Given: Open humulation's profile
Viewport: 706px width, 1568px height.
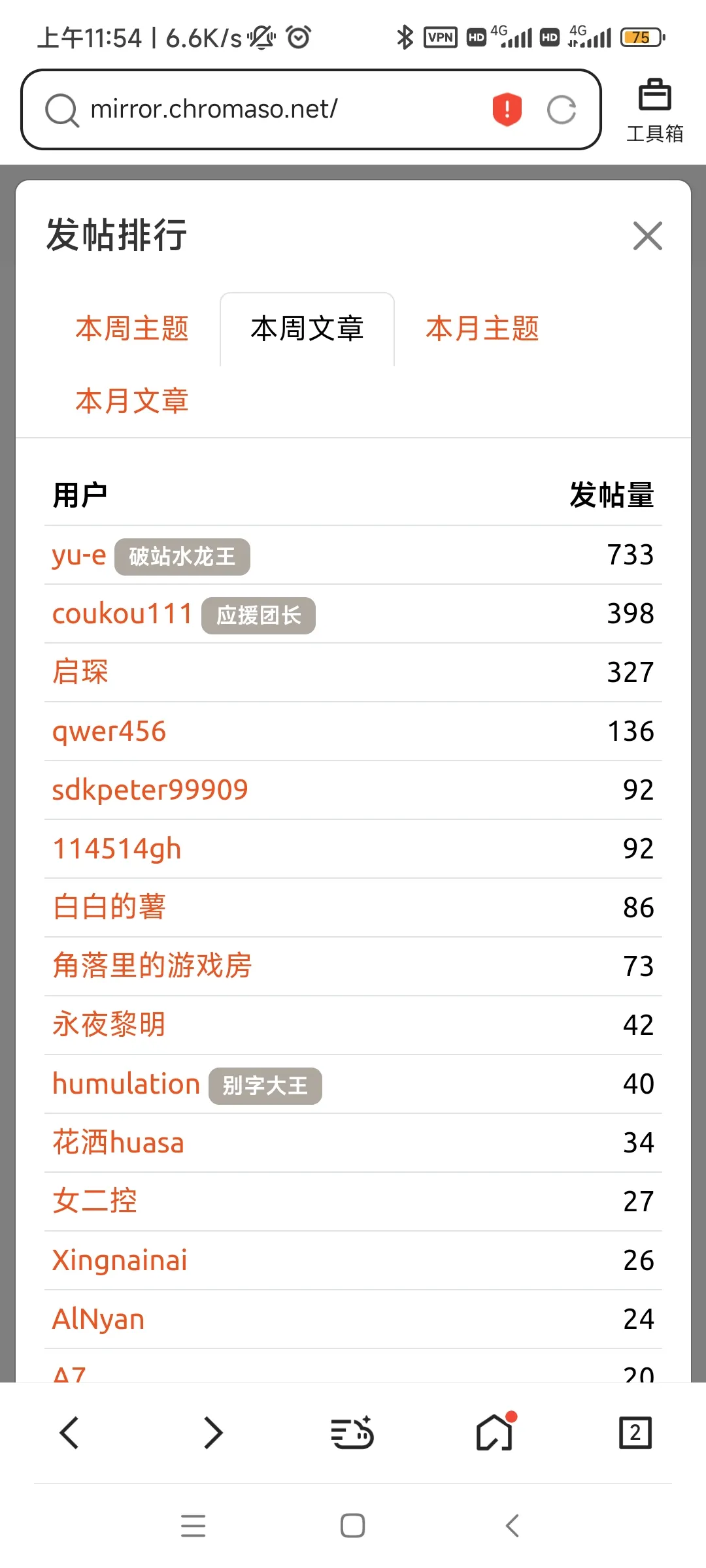Looking at the screenshot, I should point(126,1084).
